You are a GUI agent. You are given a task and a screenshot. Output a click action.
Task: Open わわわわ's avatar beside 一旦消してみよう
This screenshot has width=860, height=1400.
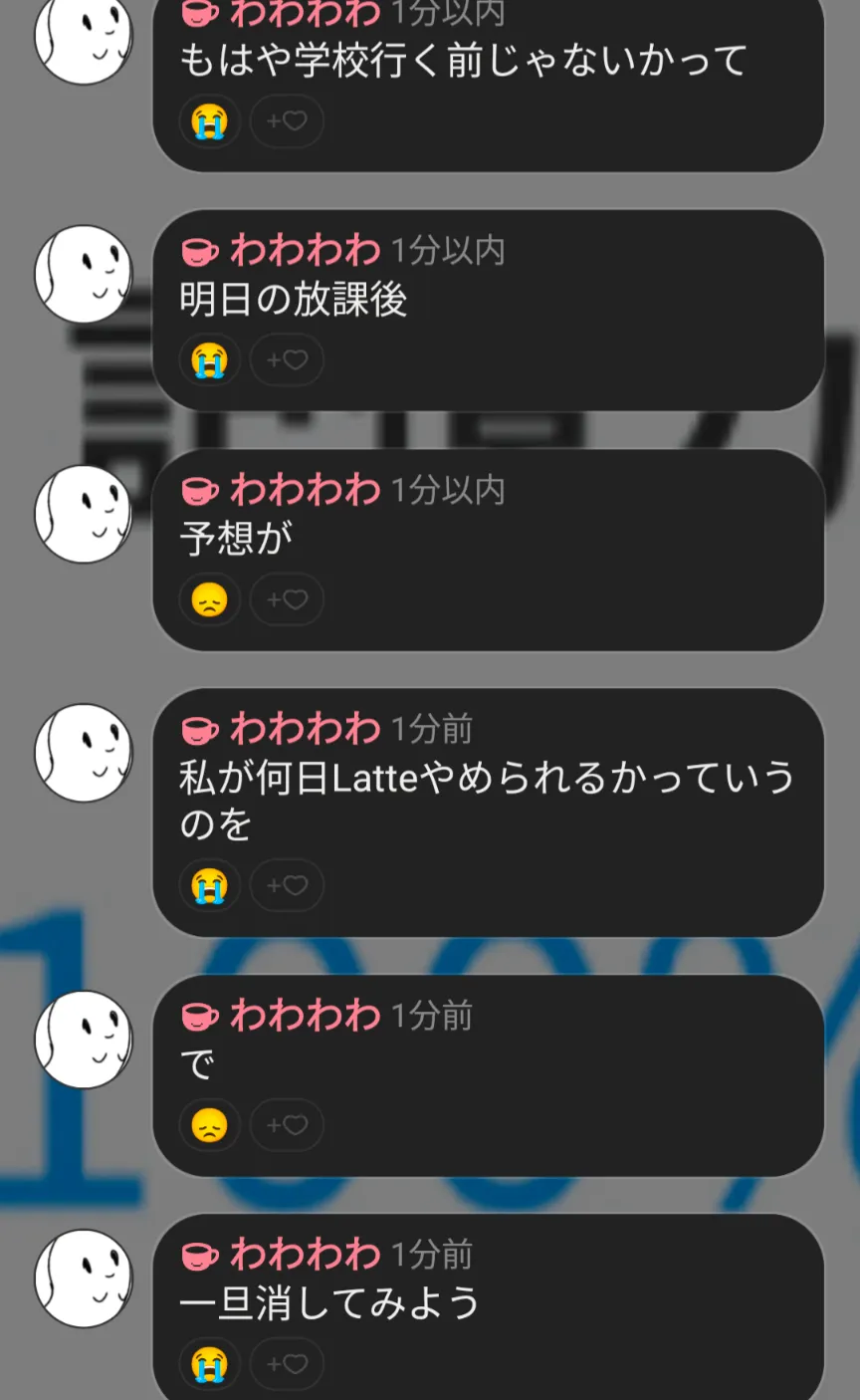(84, 1279)
